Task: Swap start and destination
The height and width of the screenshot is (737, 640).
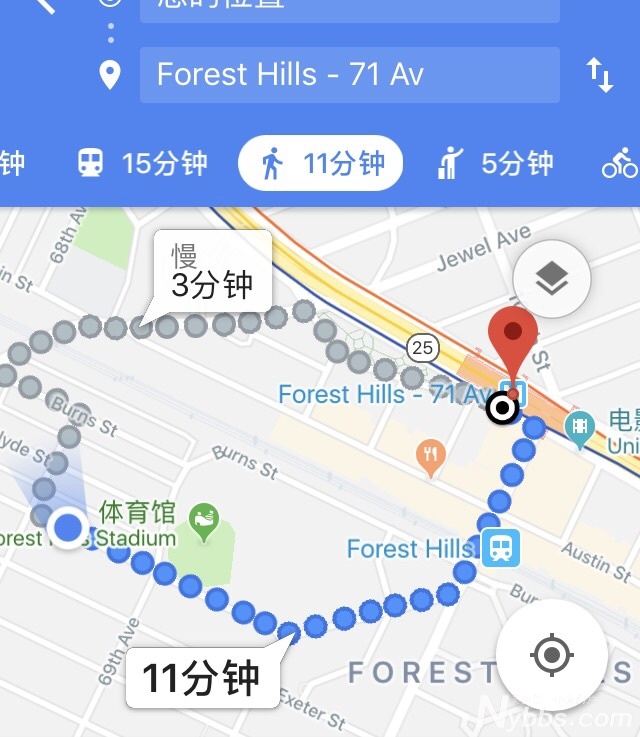Action: pos(599,75)
